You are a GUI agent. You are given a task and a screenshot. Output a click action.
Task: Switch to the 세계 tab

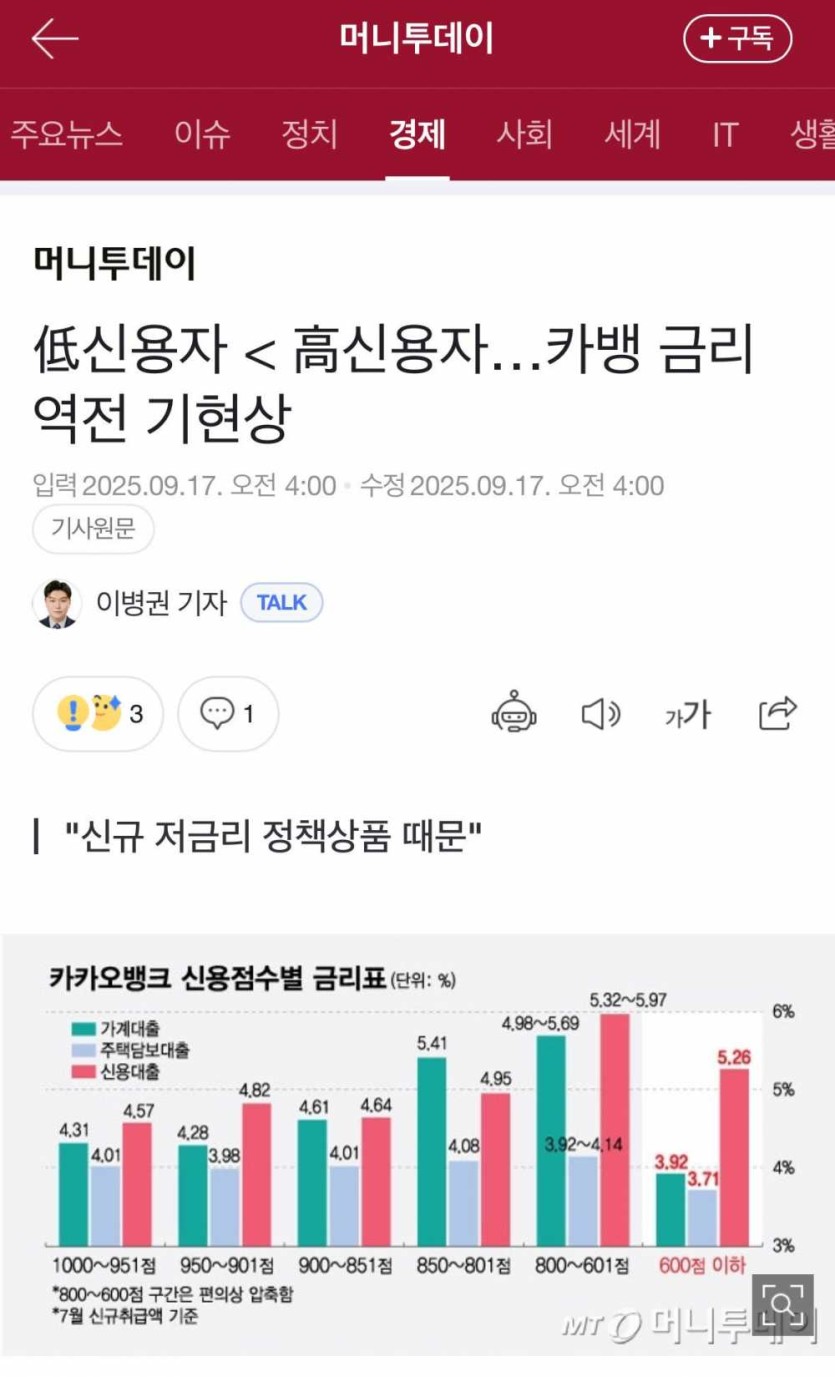[x=632, y=134]
